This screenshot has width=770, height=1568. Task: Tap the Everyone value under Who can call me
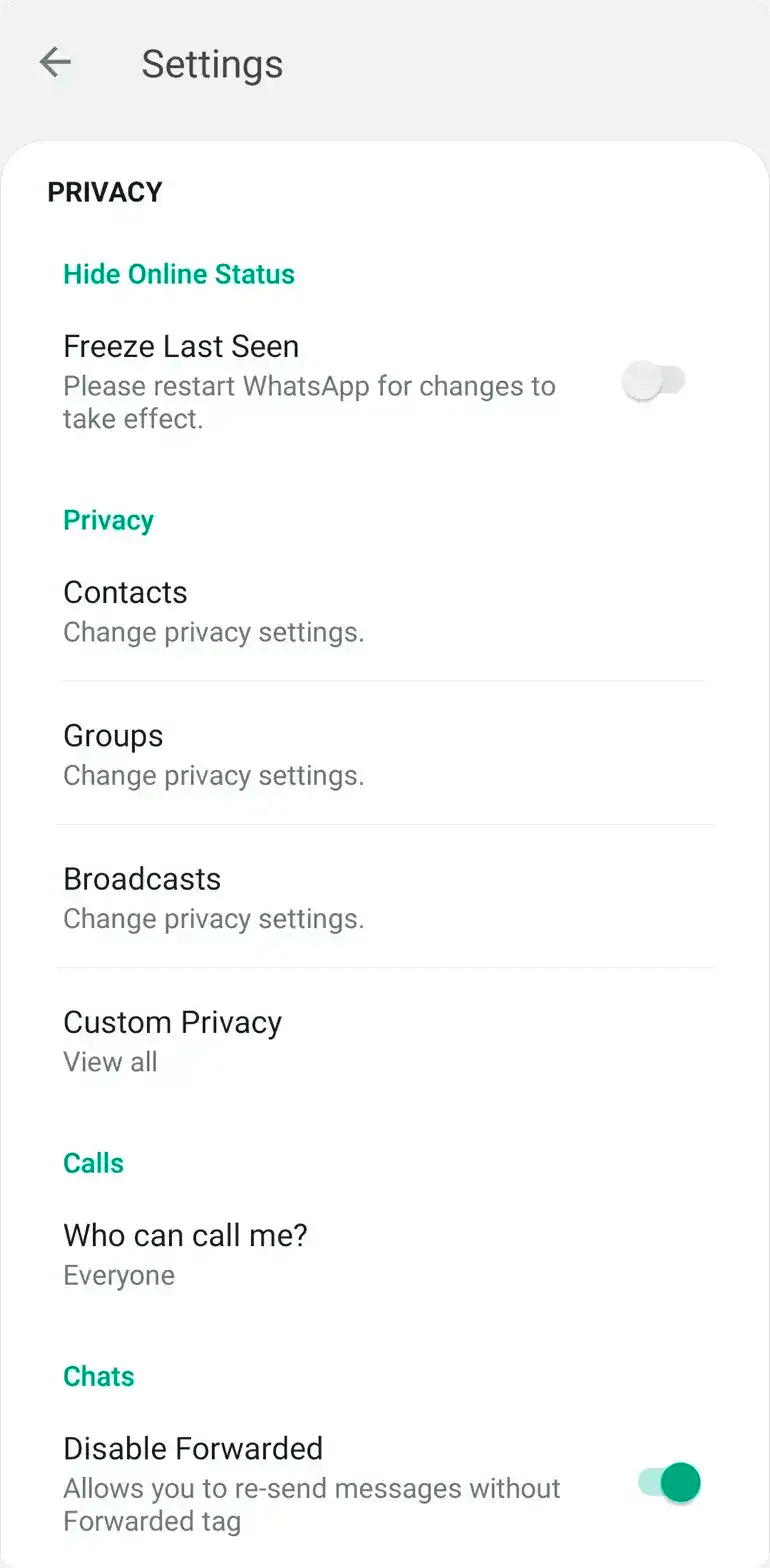(x=118, y=1274)
